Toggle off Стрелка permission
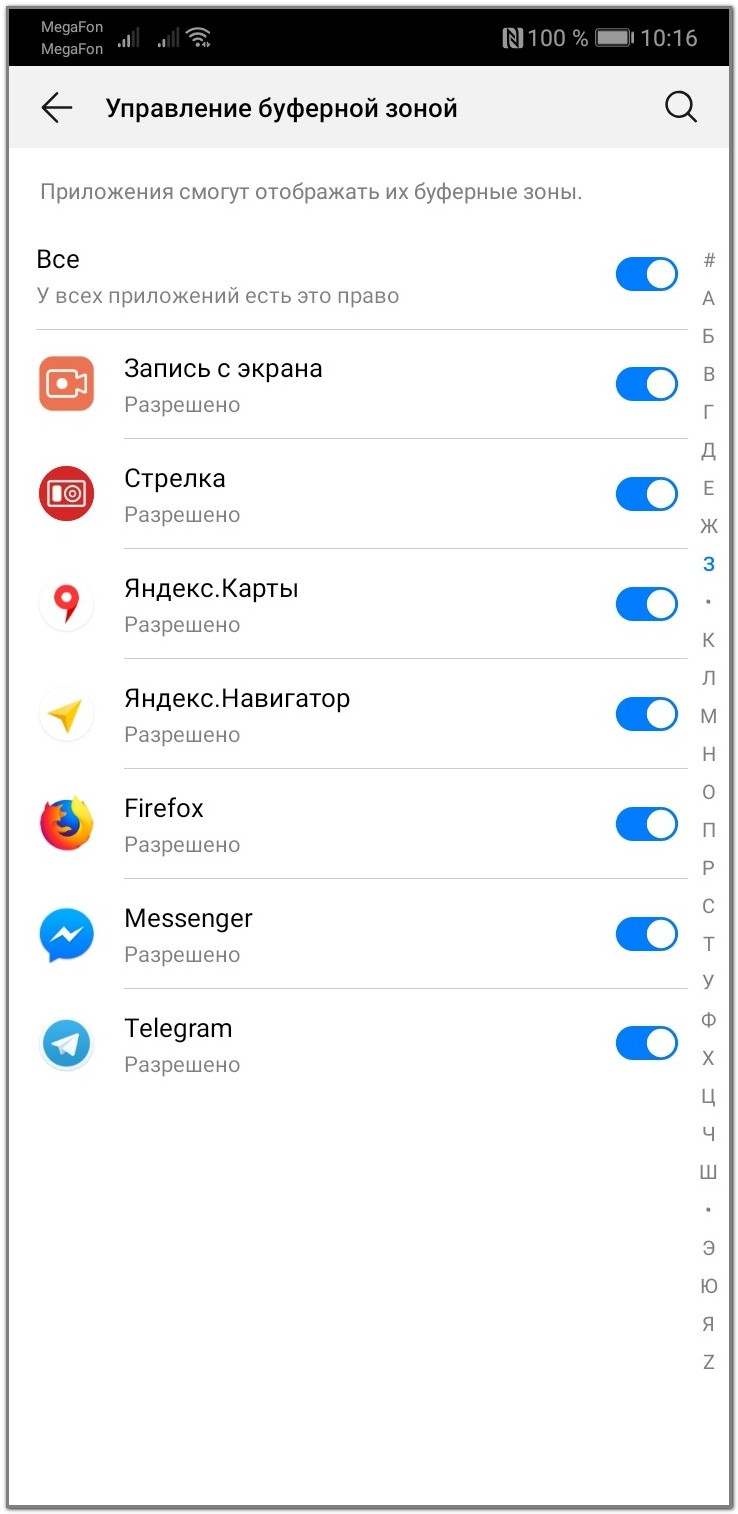The width and height of the screenshot is (738, 1514). [646, 494]
